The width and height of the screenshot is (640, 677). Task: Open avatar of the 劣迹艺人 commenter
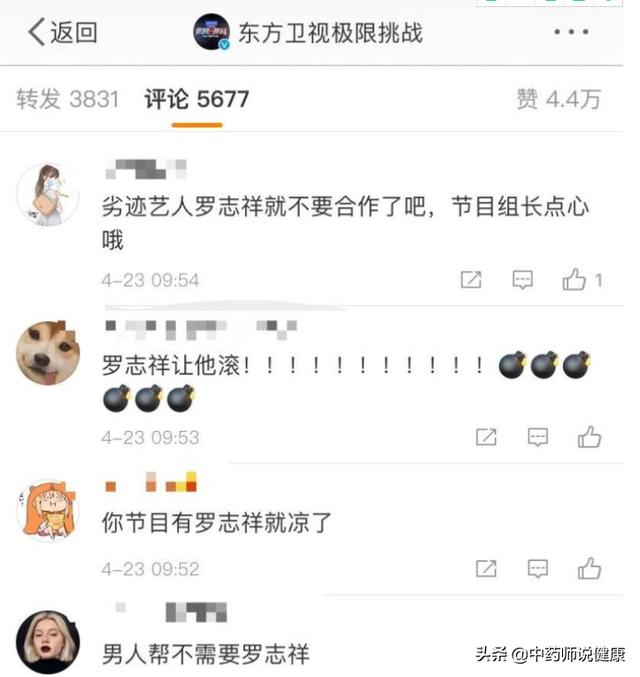(48, 194)
